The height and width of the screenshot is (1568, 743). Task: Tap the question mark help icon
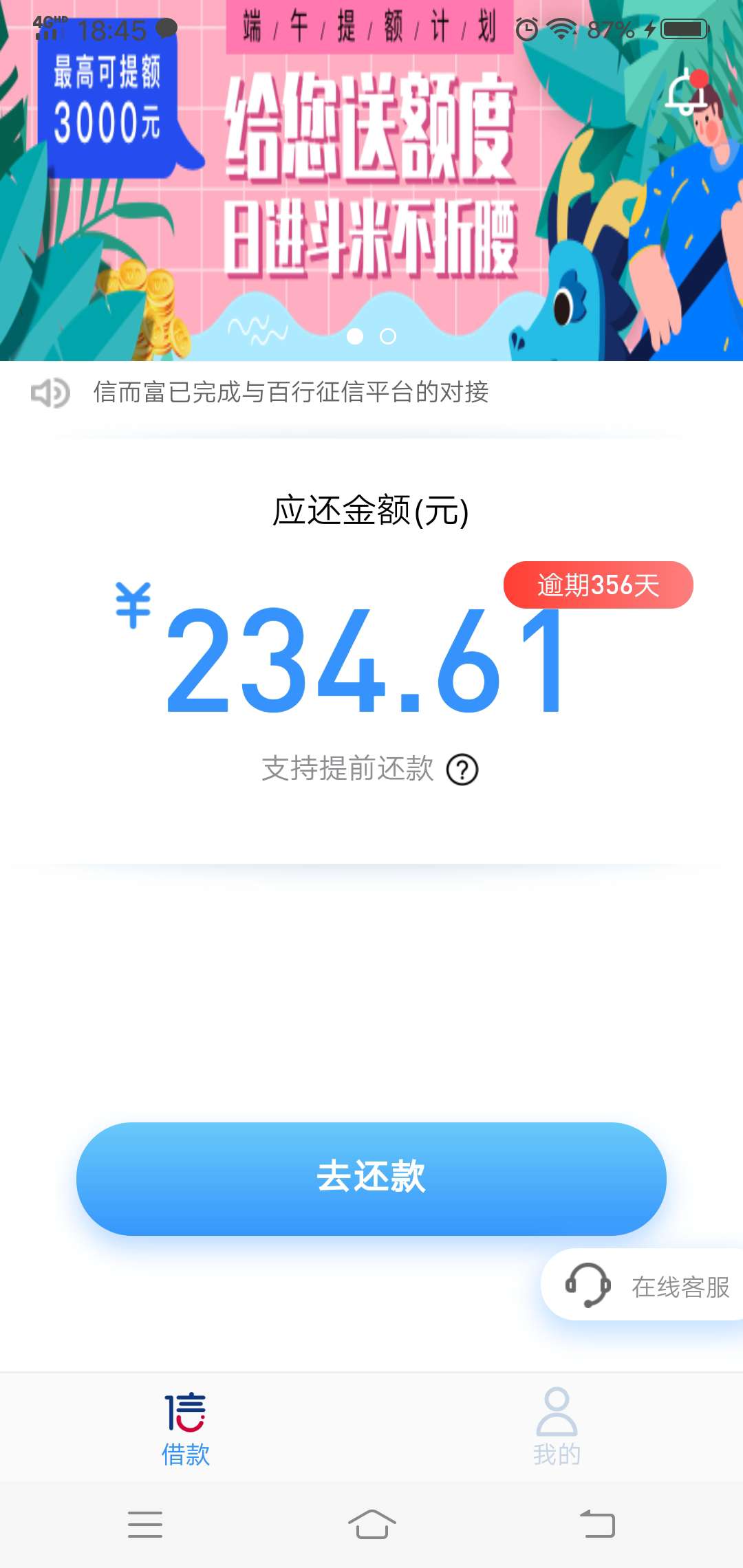click(x=464, y=770)
